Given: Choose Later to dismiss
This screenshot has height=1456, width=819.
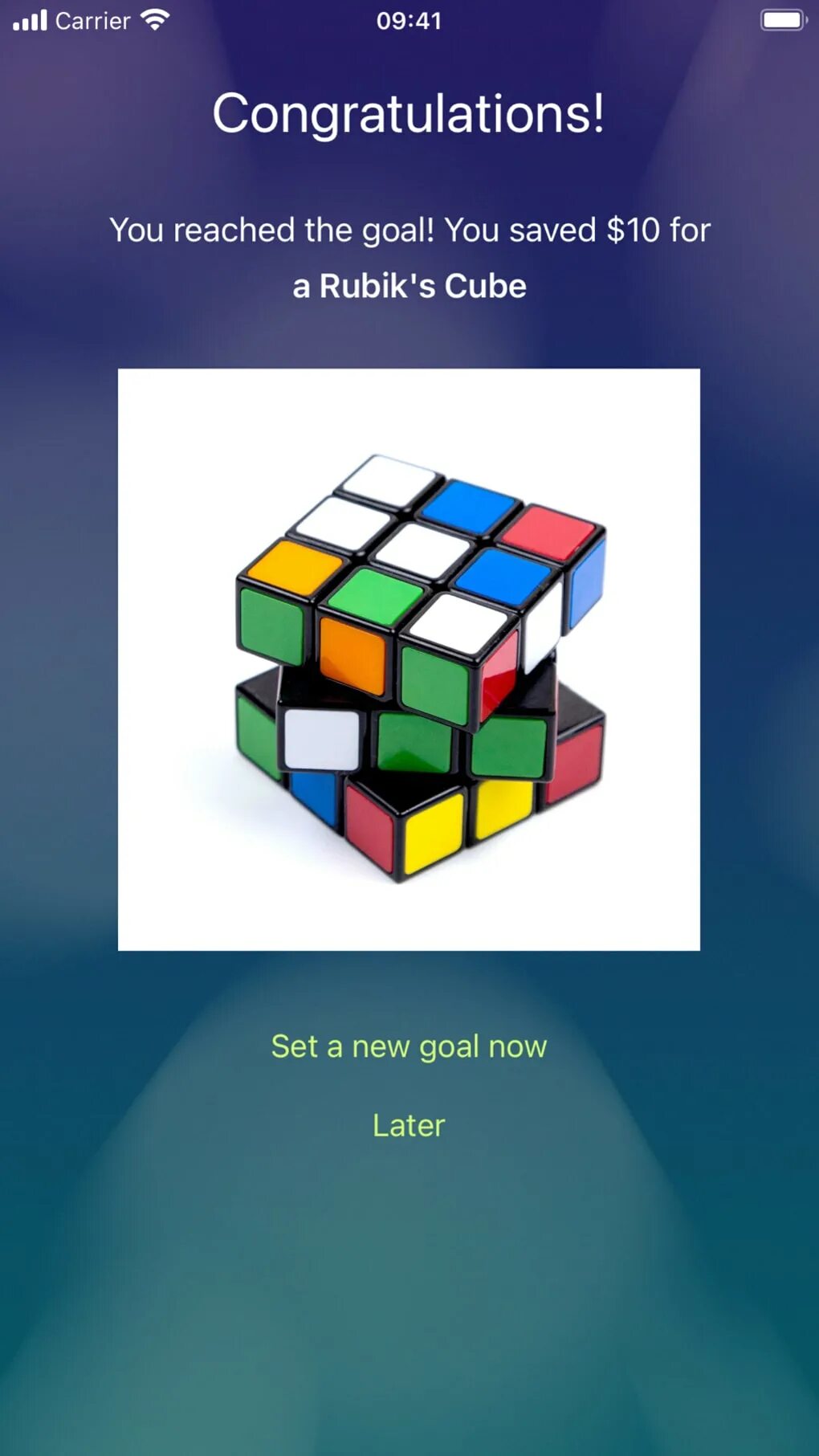Looking at the screenshot, I should click(409, 1125).
